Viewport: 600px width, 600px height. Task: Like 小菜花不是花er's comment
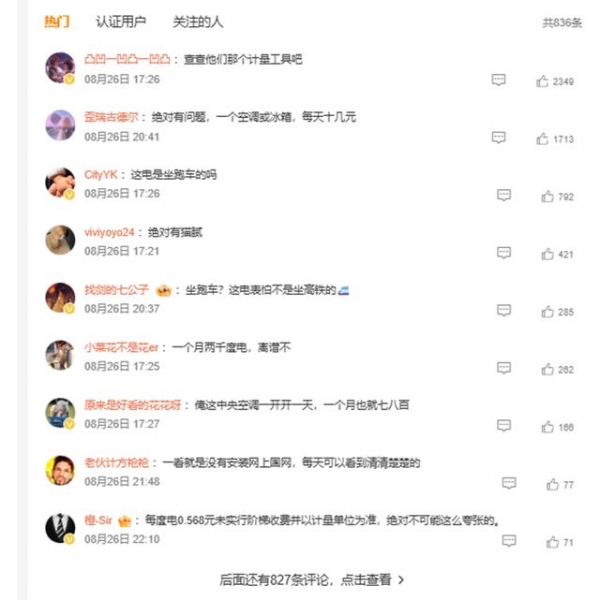pyautogui.click(x=547, y=369)
